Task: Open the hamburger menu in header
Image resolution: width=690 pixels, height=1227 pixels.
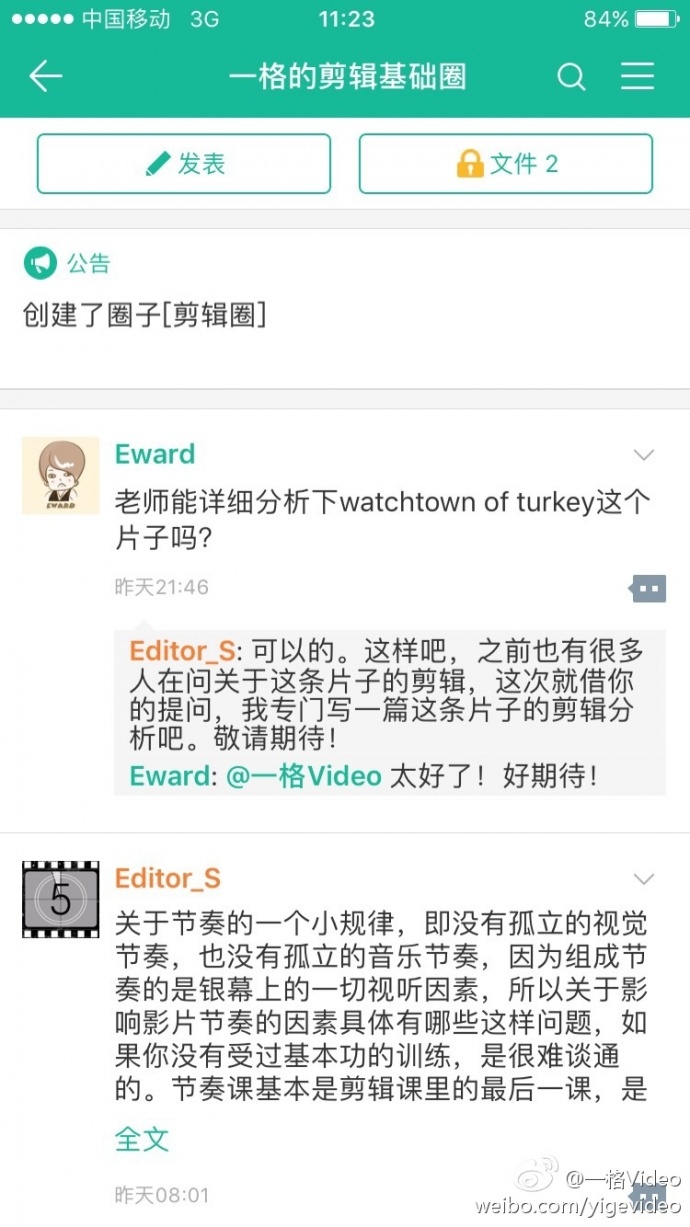Action: pos(637,77)
